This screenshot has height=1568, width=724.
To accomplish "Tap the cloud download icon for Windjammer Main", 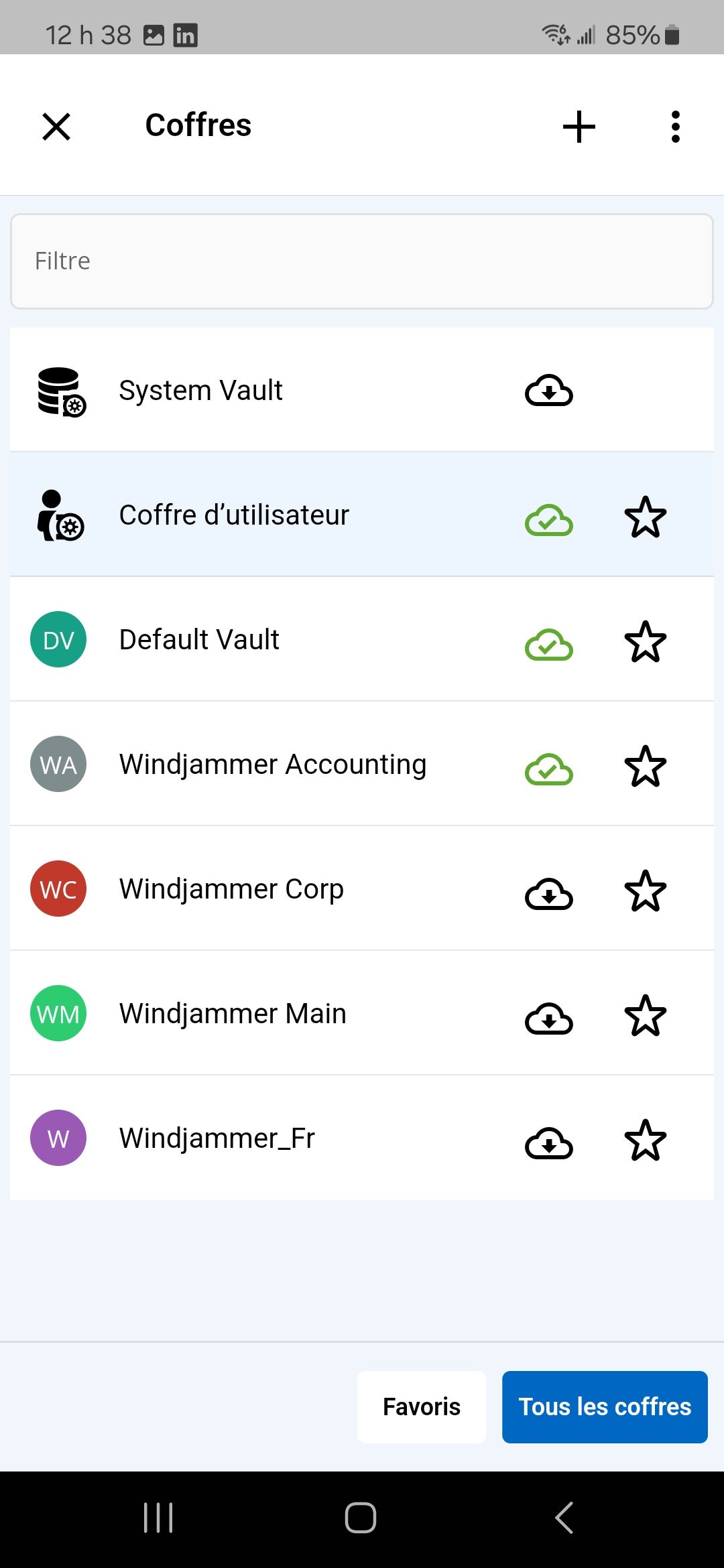I will point(548,1019).
